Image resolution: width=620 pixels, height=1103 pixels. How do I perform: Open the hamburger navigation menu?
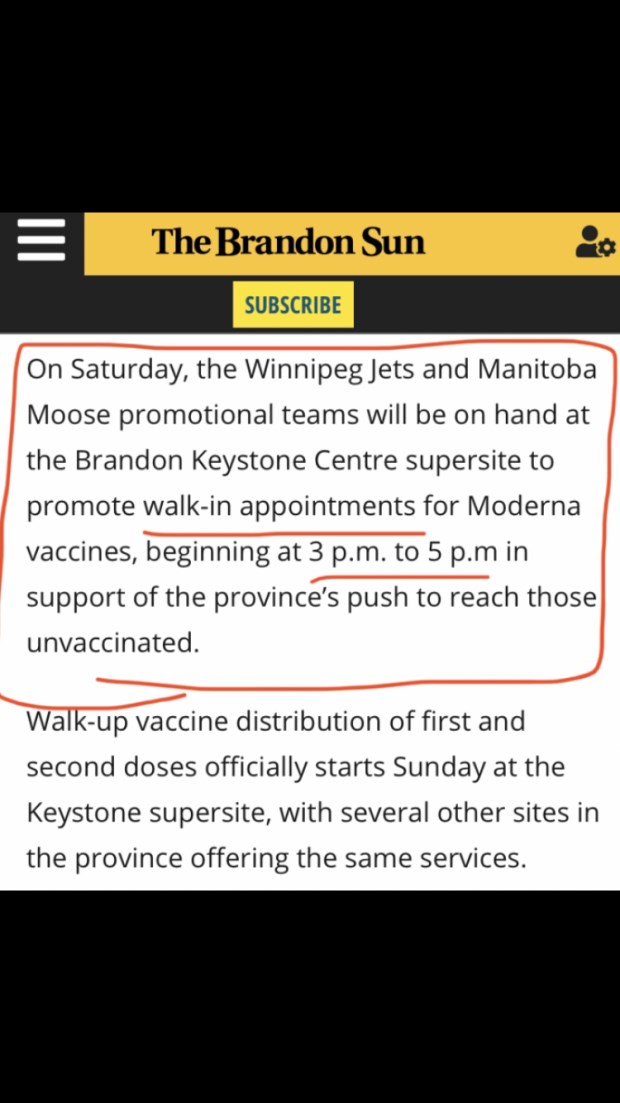click(x=41, y=243)
